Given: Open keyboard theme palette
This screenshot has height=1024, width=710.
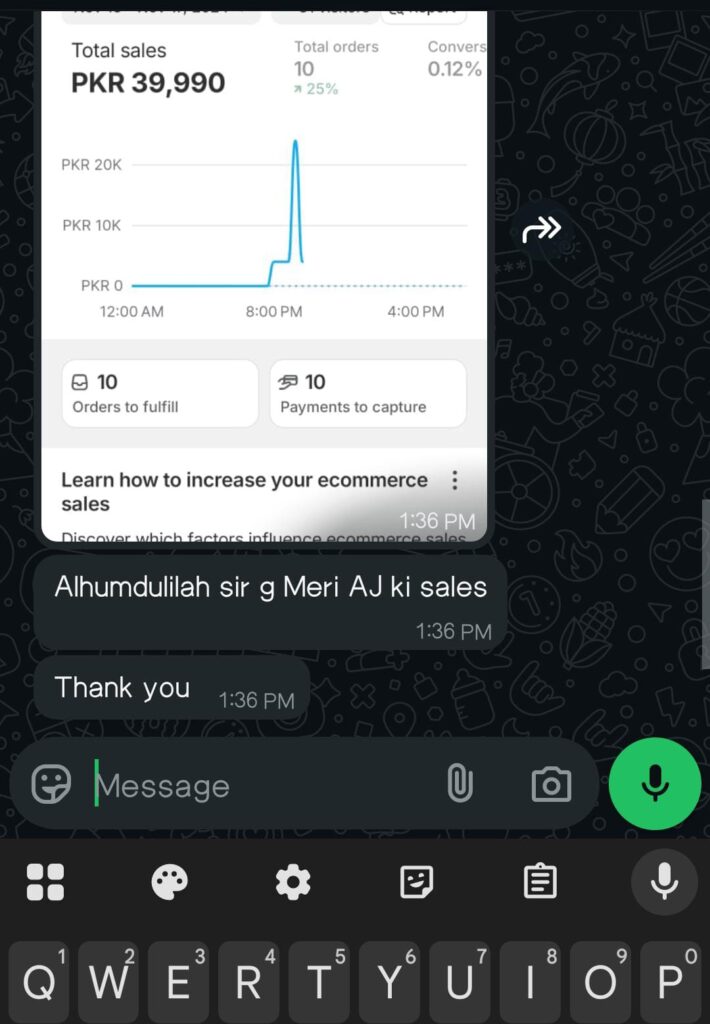Looking at the screenshot, I should 169,882.
